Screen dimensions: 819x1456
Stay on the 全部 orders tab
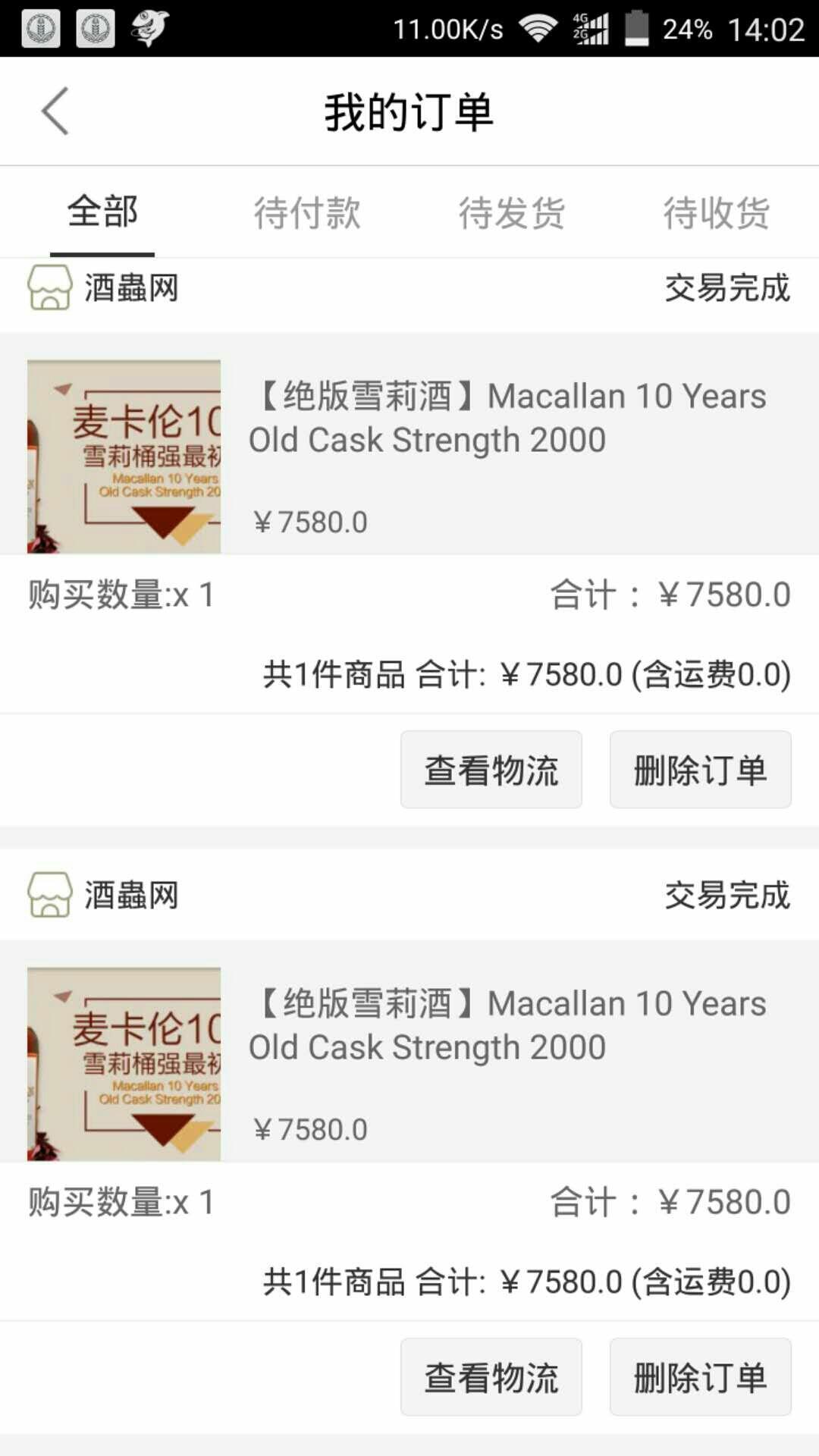point(102,213)
